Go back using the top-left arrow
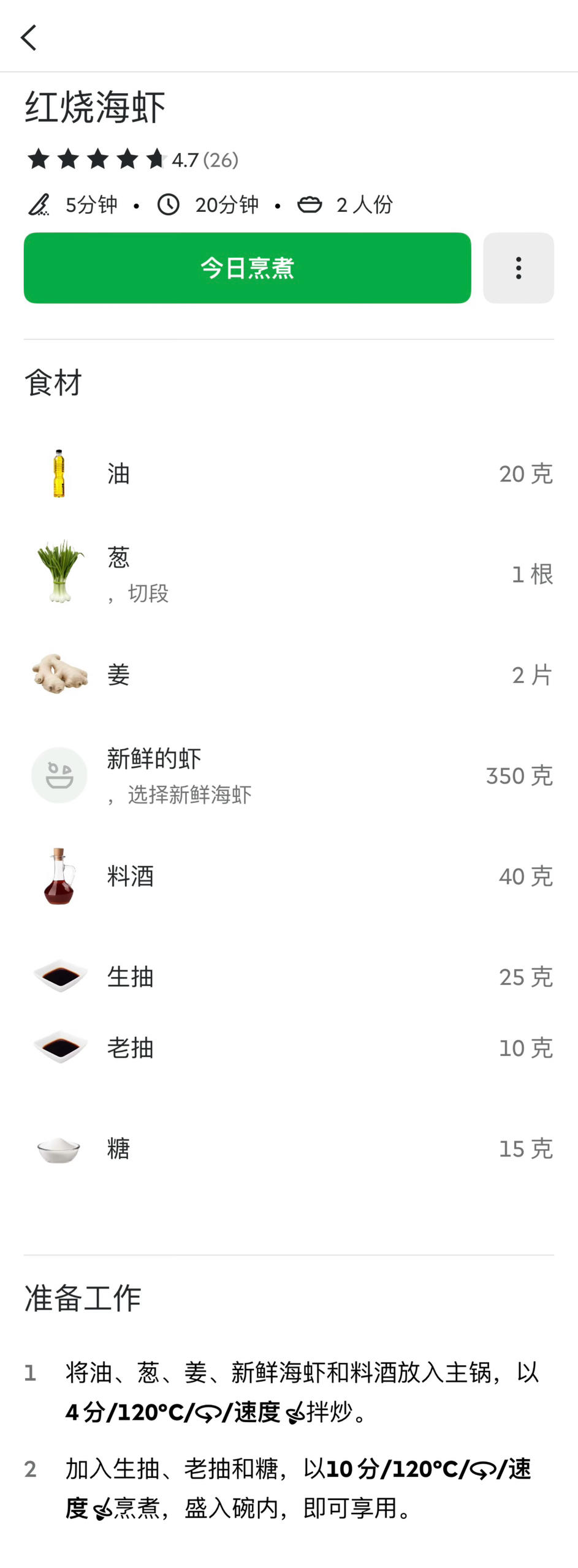Viewport: 578px width, 1568px height. 29,37
